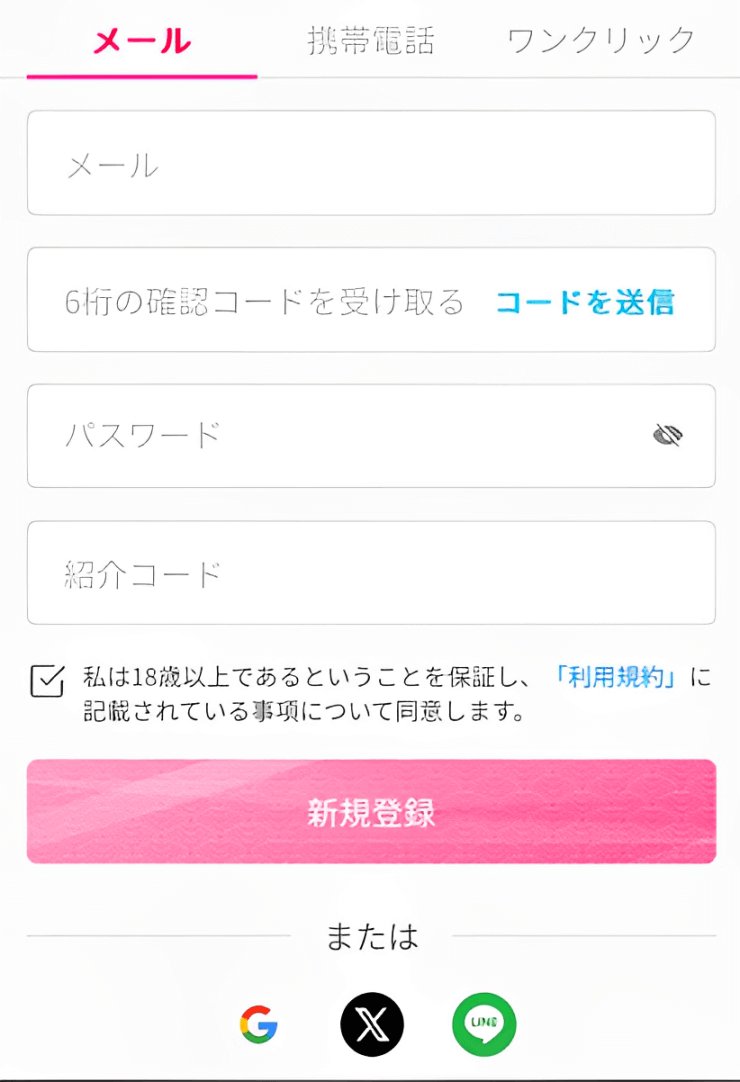Tap コードを送信 to send code

click(x=585, y=301)
